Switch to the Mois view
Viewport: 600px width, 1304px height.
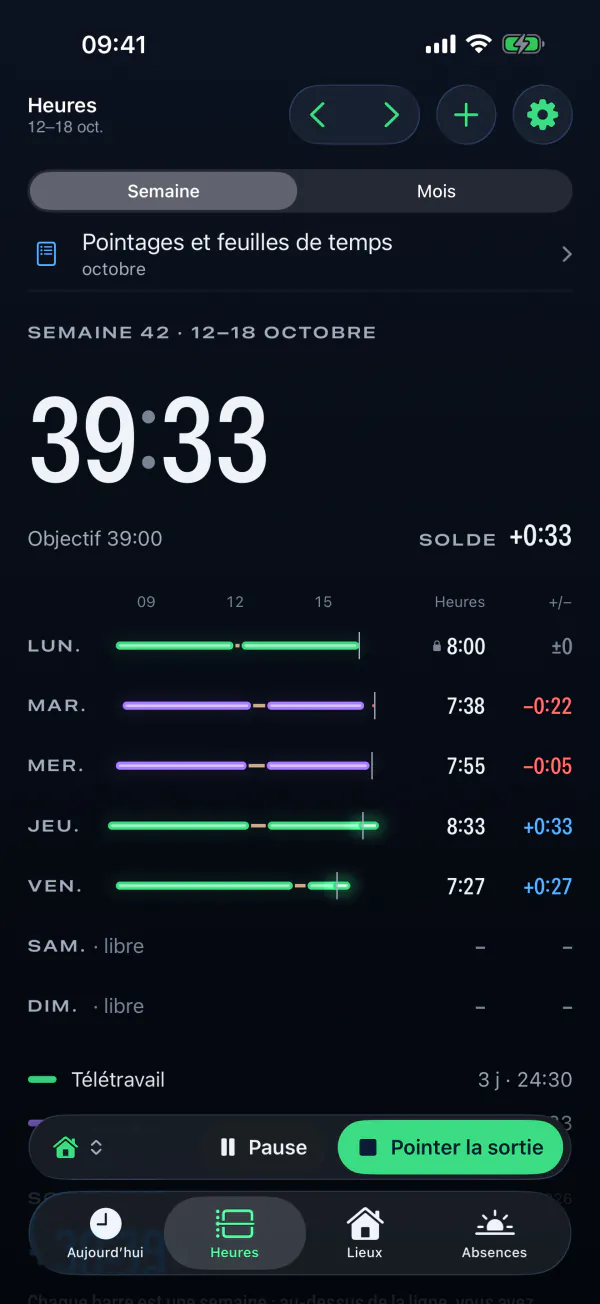(436, 191)
